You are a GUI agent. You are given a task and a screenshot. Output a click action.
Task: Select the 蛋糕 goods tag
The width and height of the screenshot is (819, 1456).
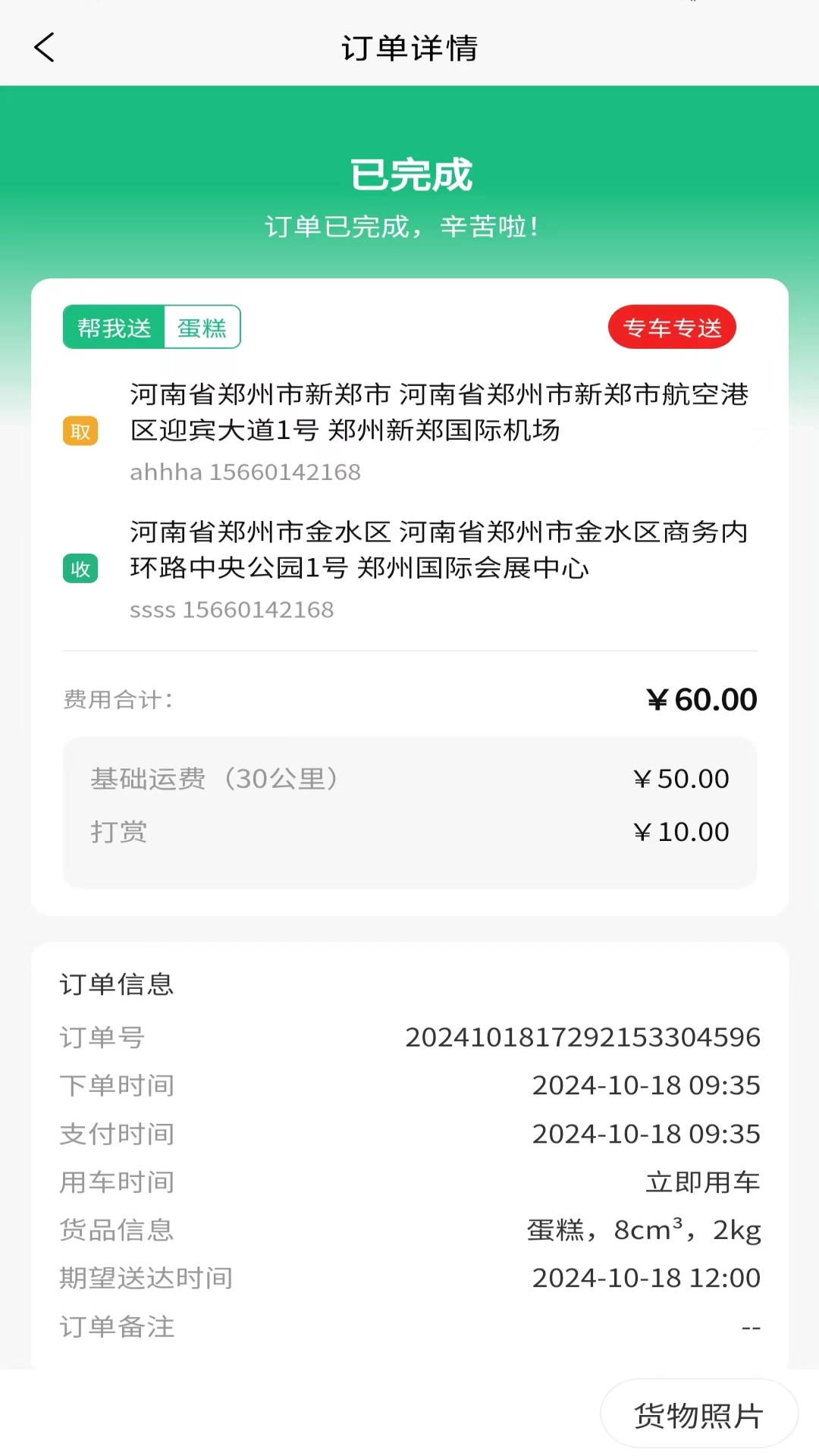point(202,326)
